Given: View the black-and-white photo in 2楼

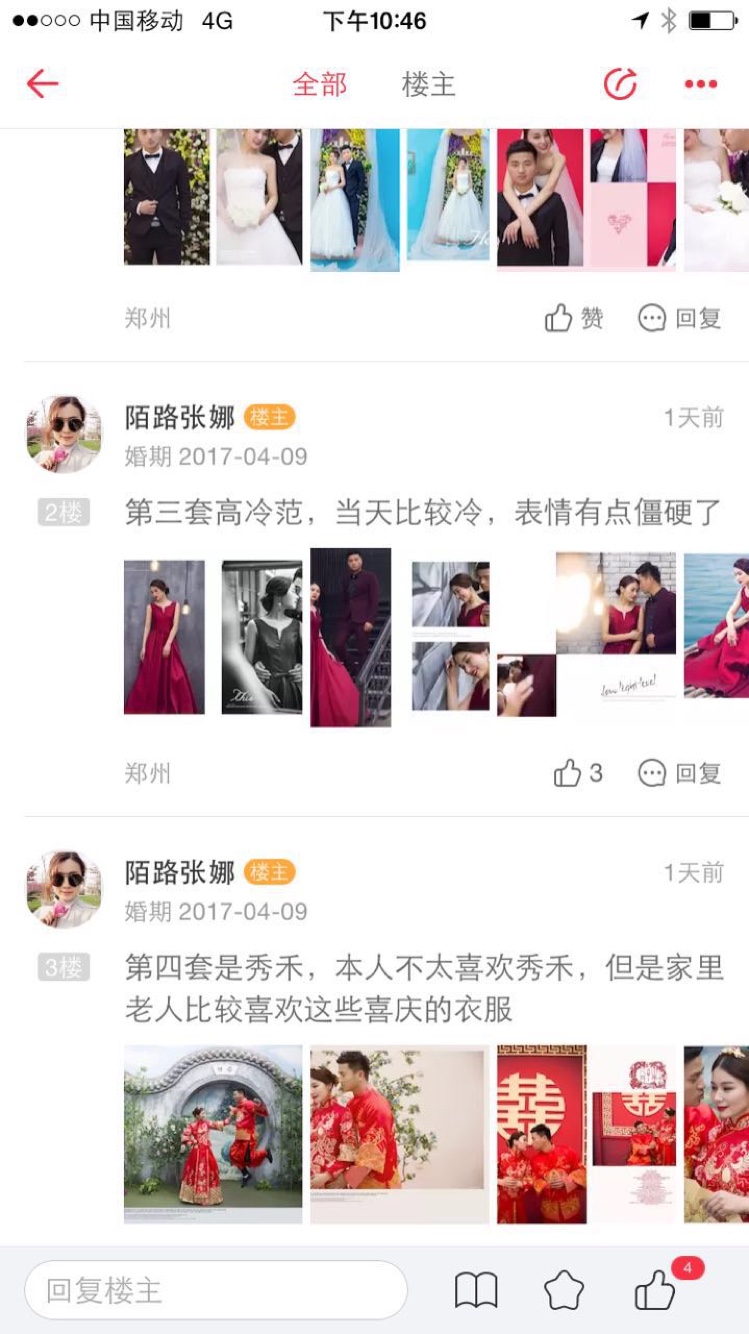Looking at the screenshot, I should tap(262, 637).
